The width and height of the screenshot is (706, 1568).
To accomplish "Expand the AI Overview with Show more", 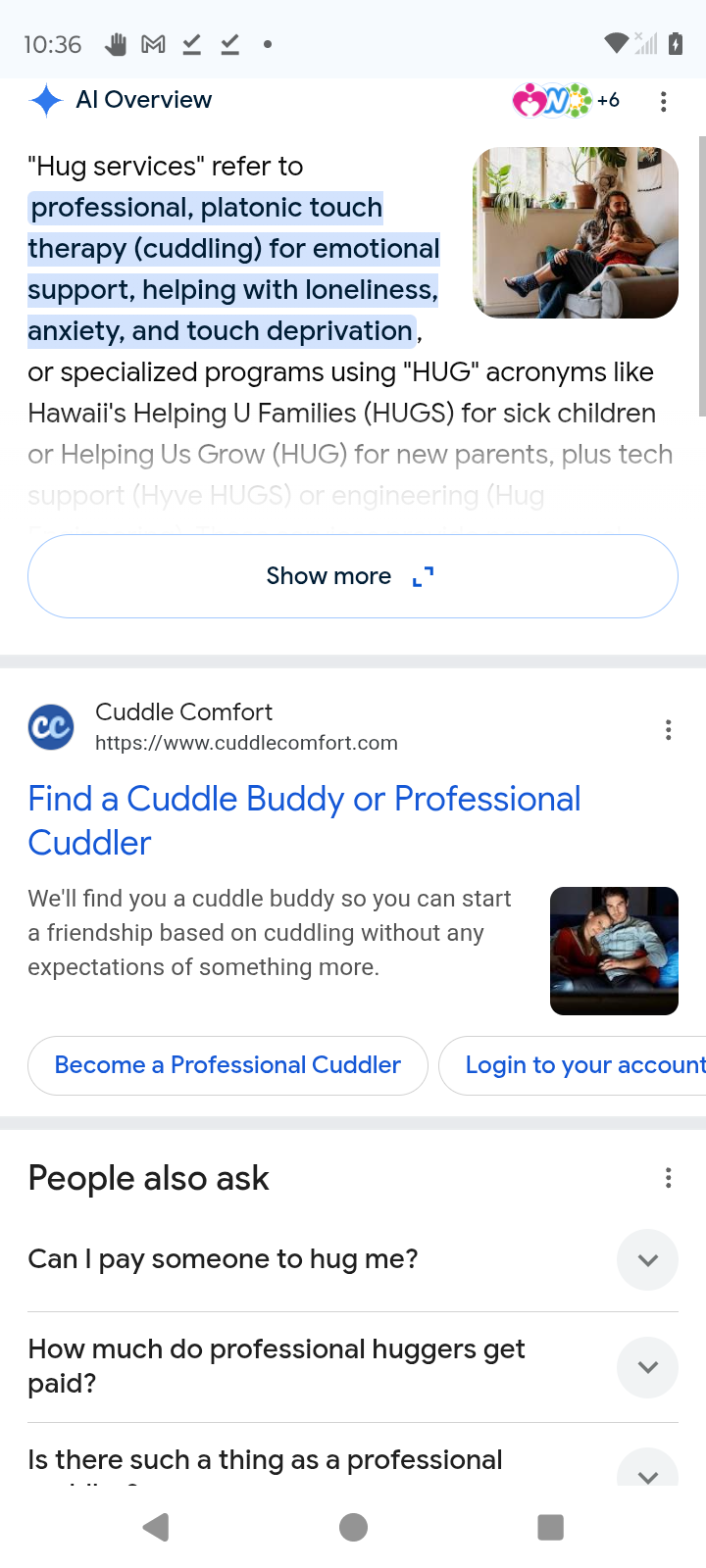I will click(x=353, y=576).
